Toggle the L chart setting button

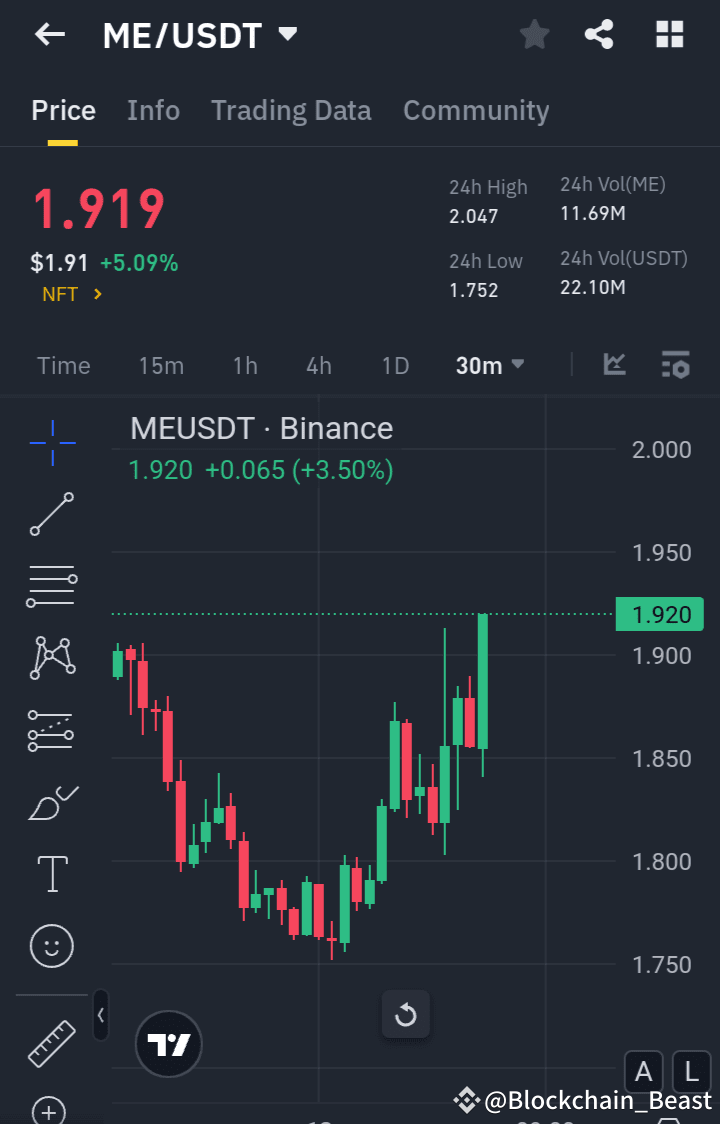(691, 1072)
